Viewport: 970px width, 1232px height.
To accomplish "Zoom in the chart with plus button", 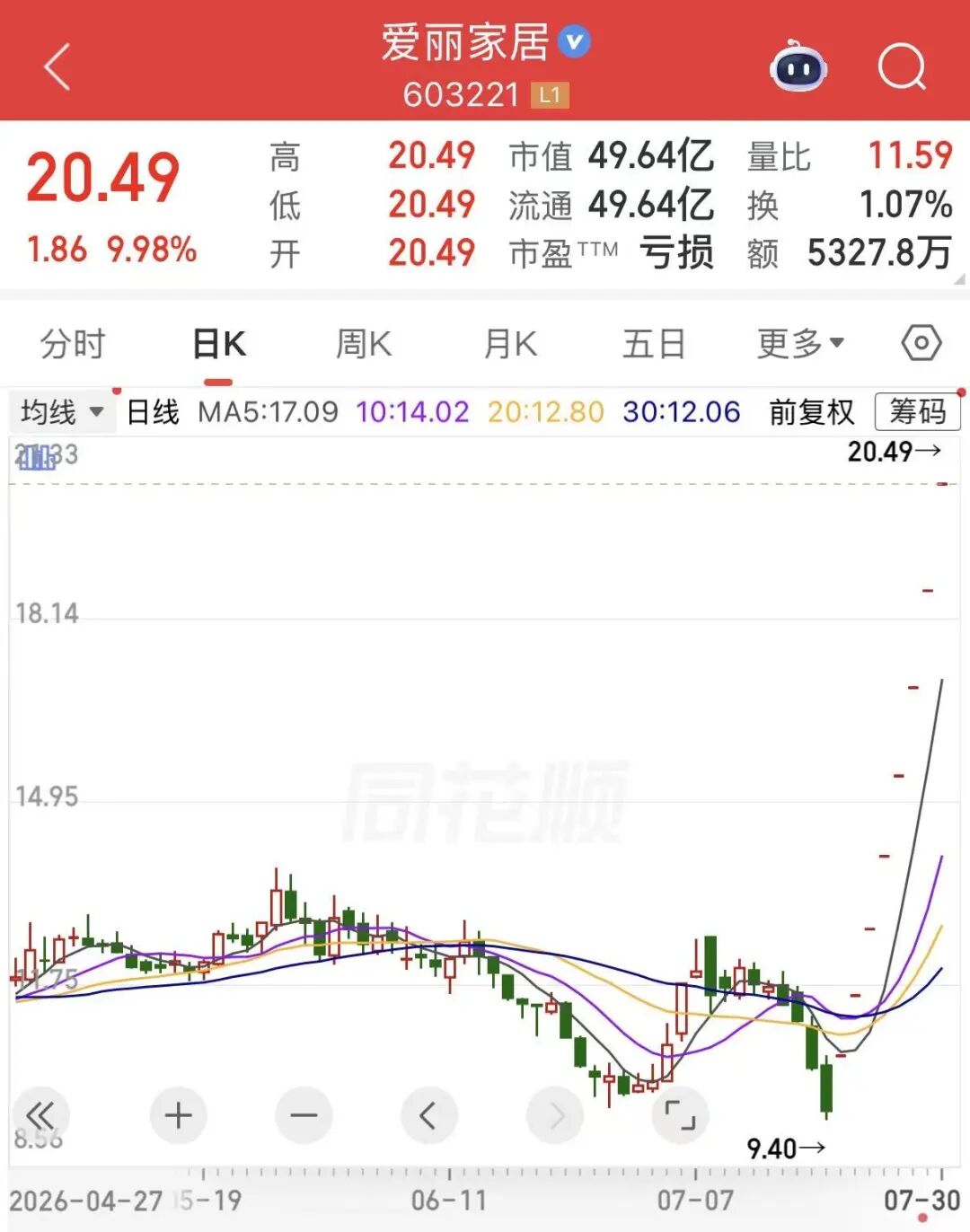I will tap(178, 1116).
